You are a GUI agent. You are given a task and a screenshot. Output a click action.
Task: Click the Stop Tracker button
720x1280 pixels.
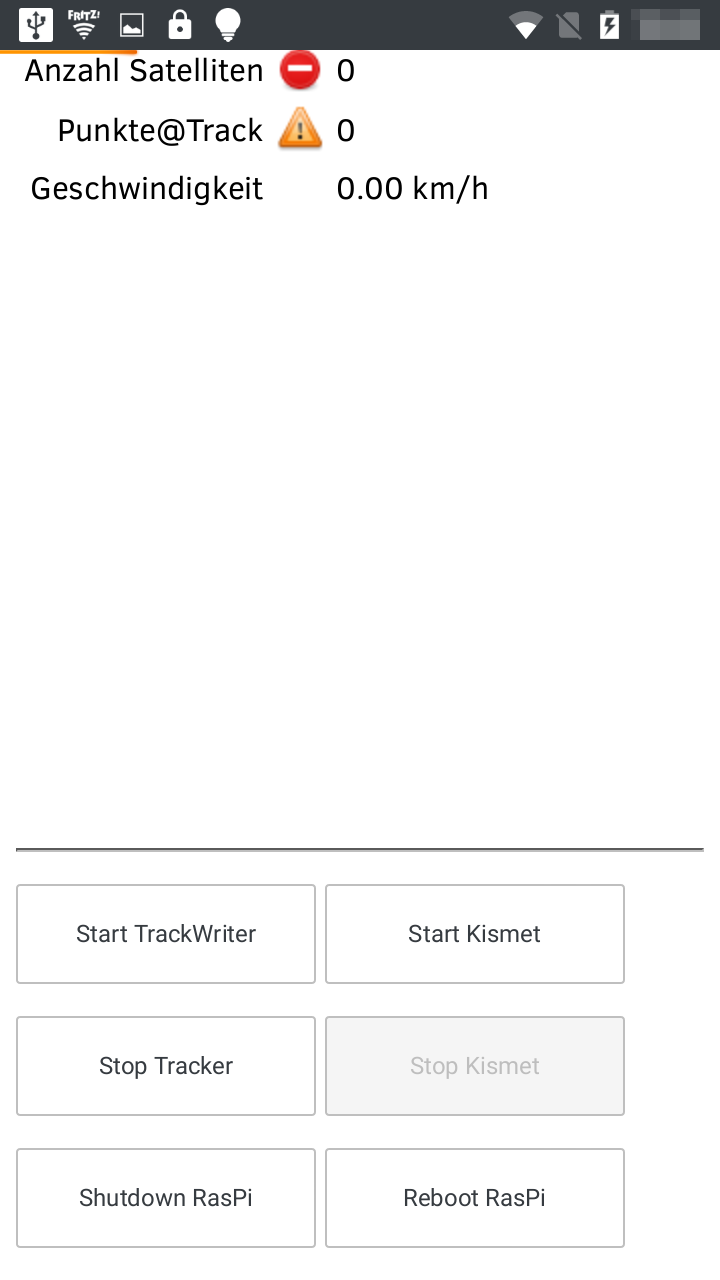click(x=165, y=1066)
